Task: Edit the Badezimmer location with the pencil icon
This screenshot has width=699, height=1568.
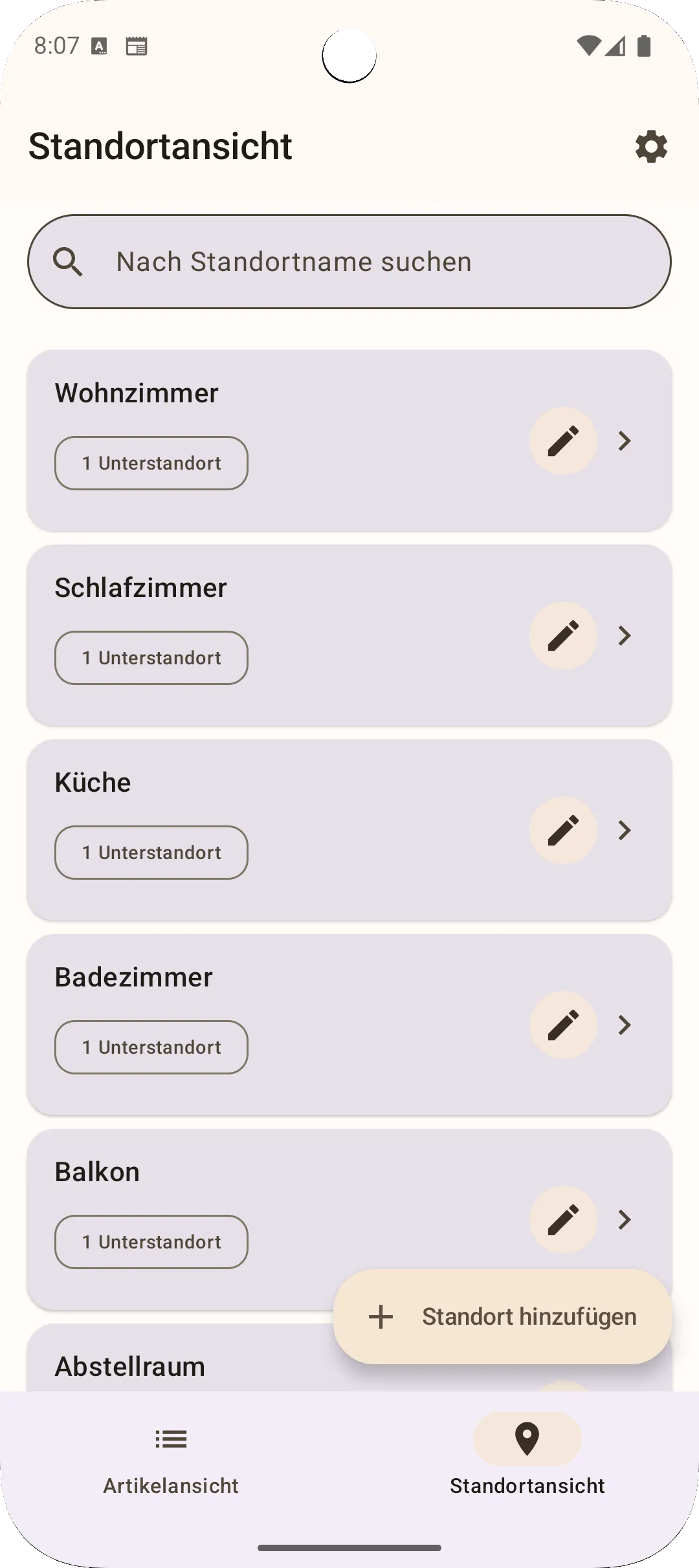Action: pyautogui.click(x=562, y=1025)
